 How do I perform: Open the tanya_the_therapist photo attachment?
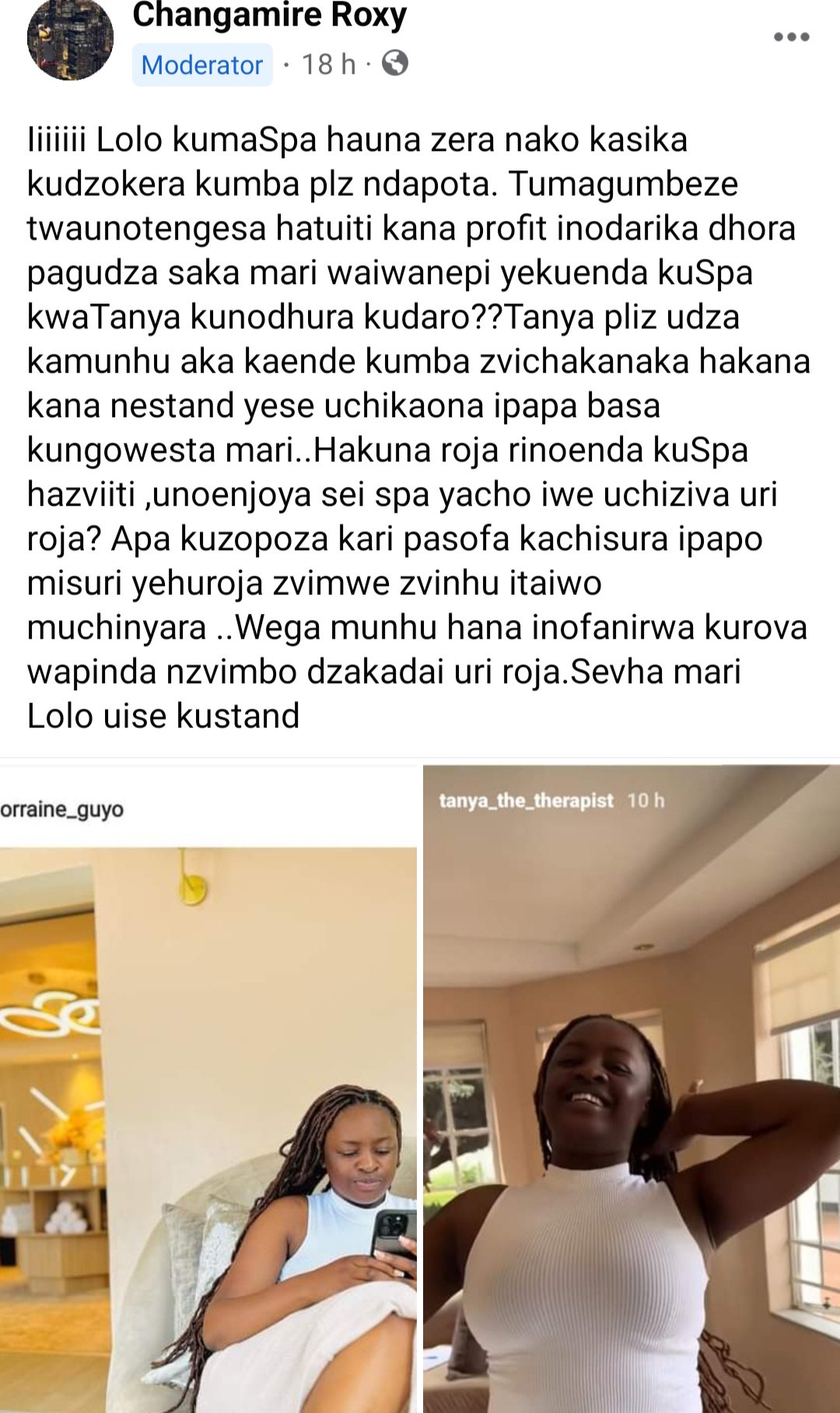tap(631, 1089)
